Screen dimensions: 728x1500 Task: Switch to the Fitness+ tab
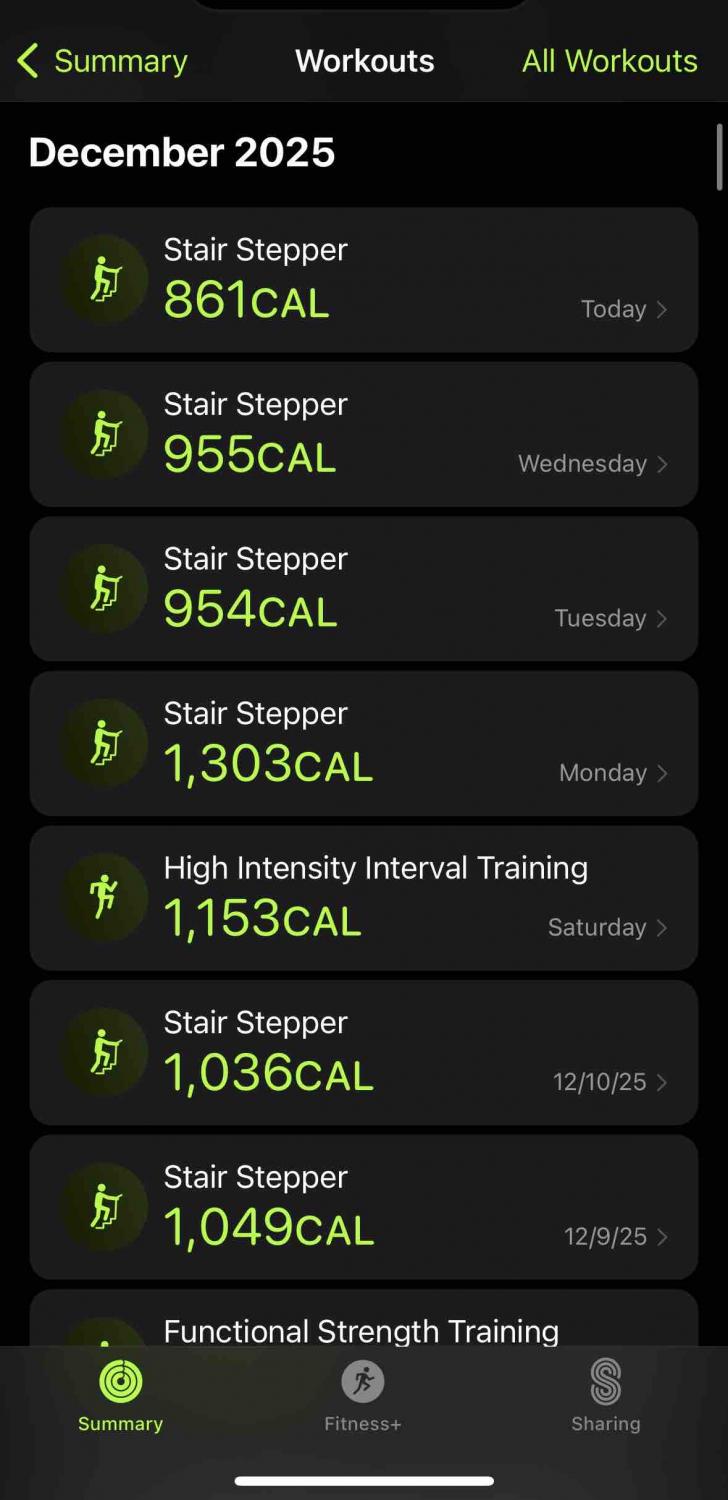(363, 1397)
